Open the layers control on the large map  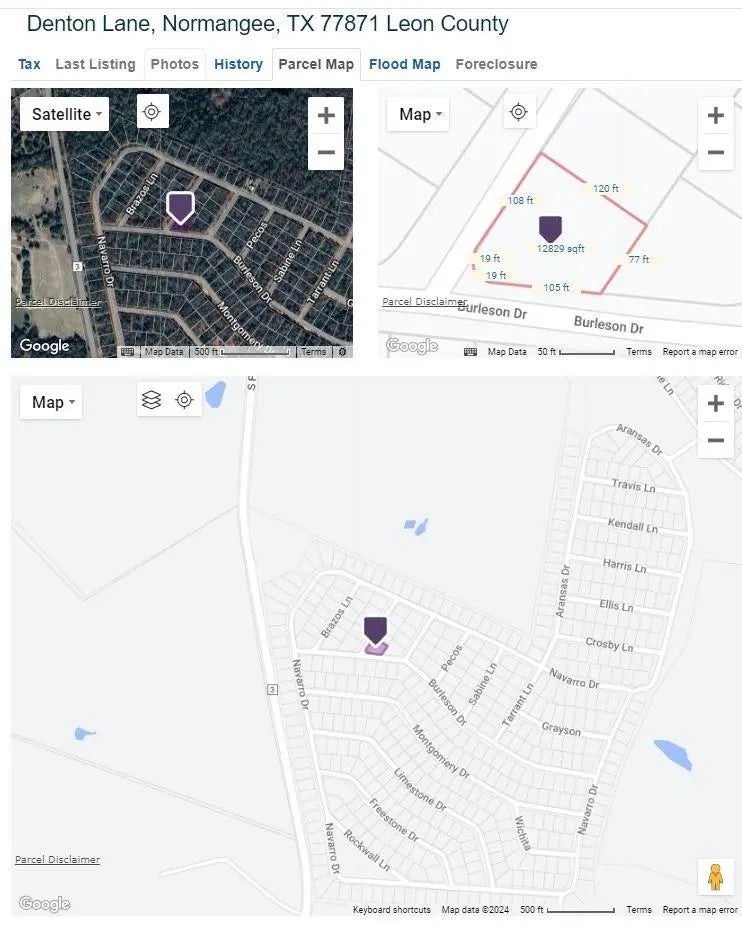pos(151,400)
